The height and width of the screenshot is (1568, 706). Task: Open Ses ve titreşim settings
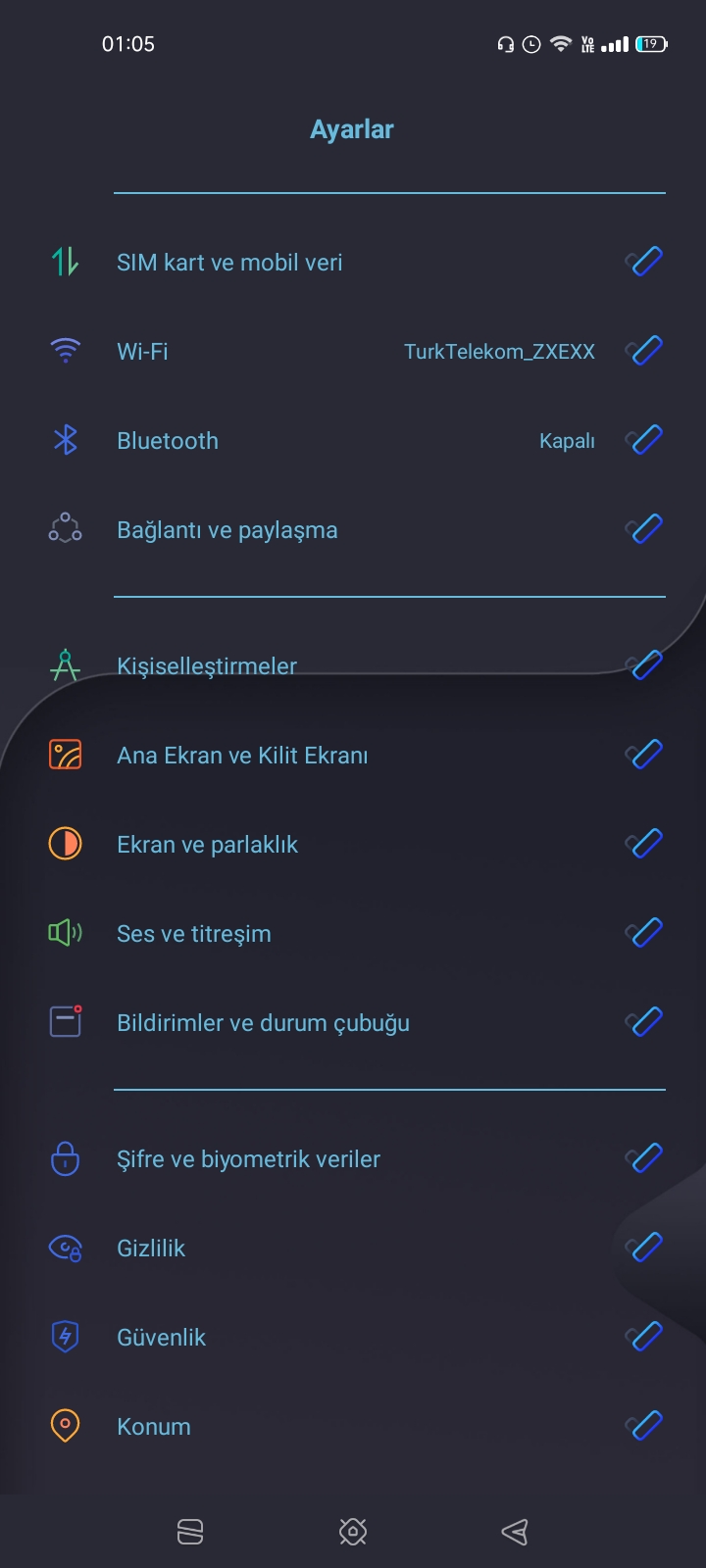tap(193, 934)
